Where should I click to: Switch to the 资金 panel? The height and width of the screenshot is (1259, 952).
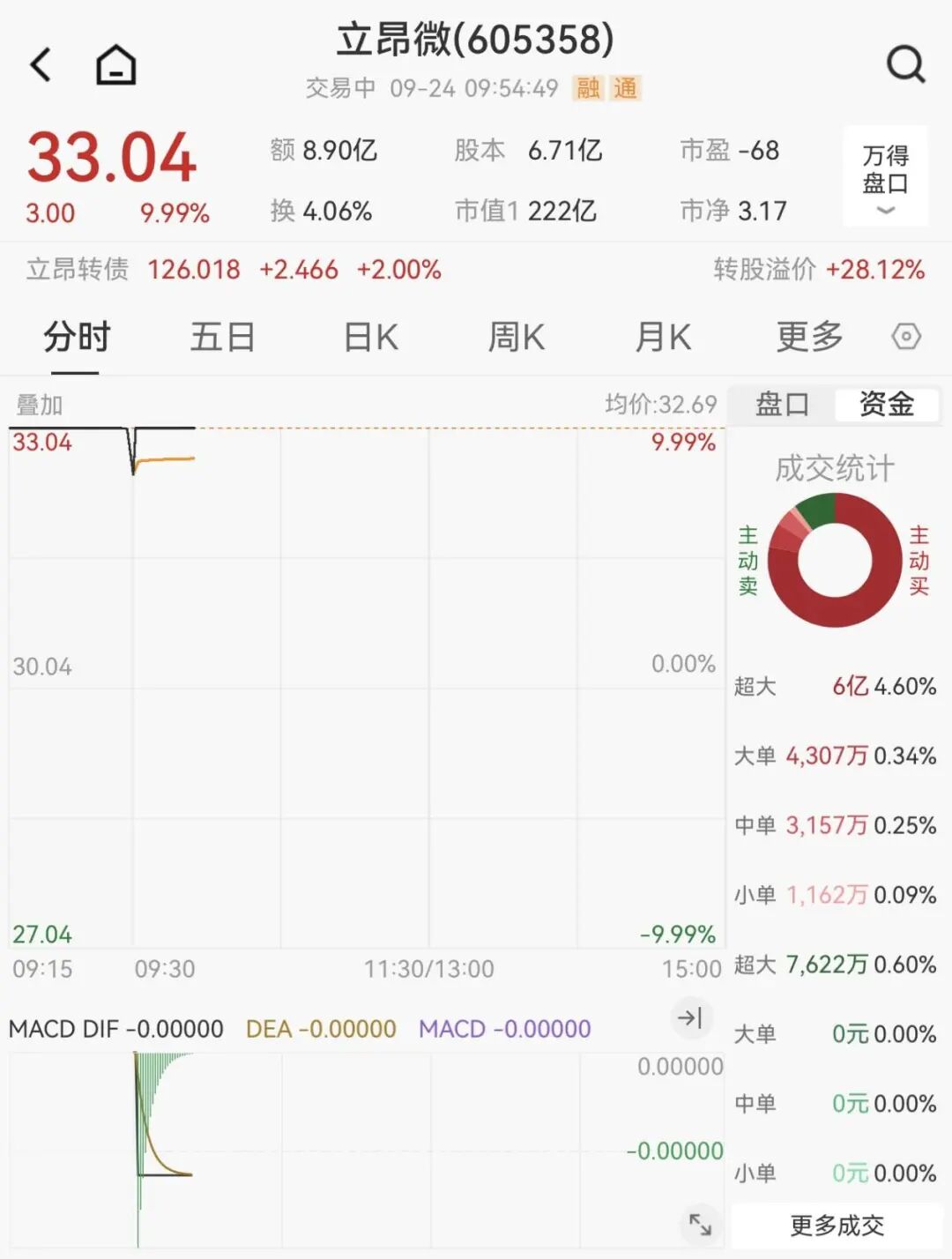(886, 405)
